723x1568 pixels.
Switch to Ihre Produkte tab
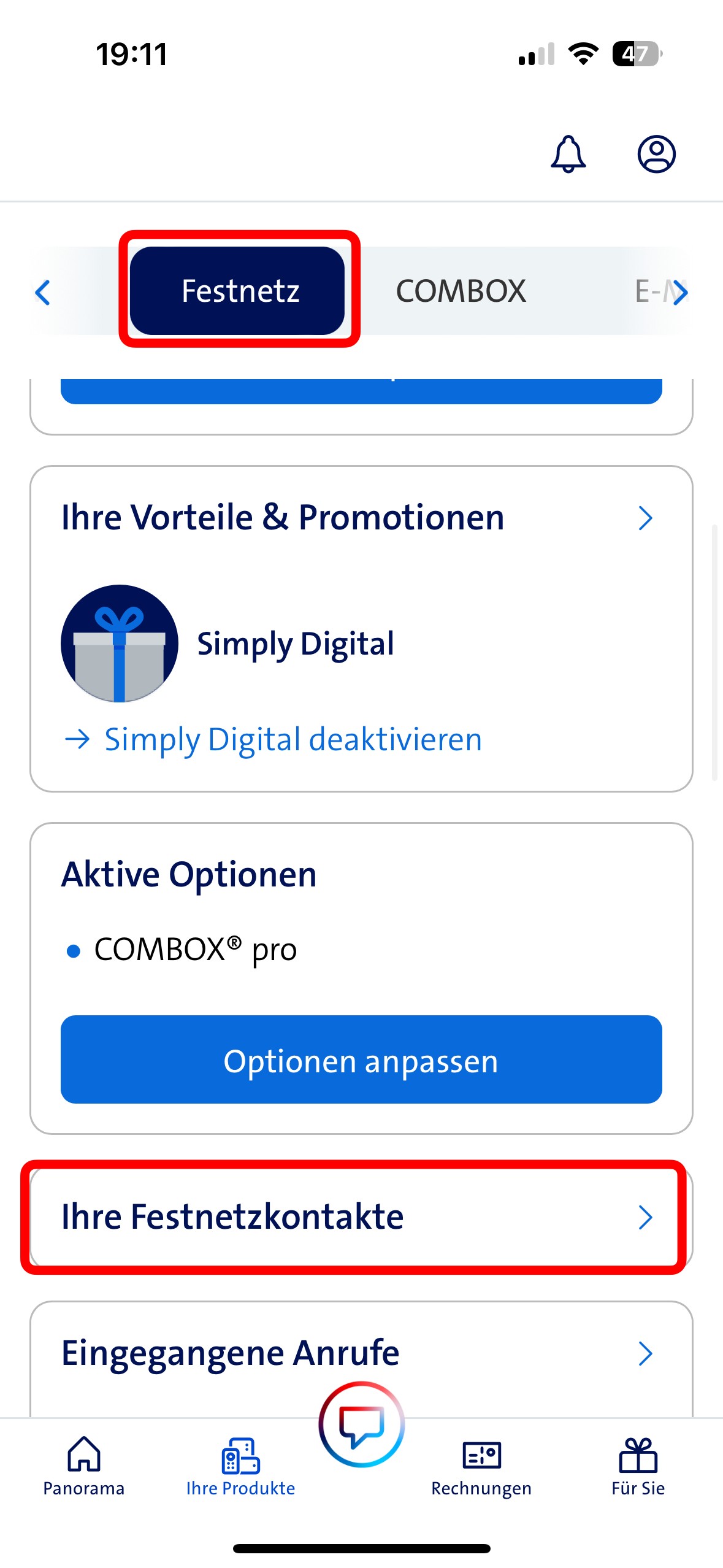point(240,1466)
